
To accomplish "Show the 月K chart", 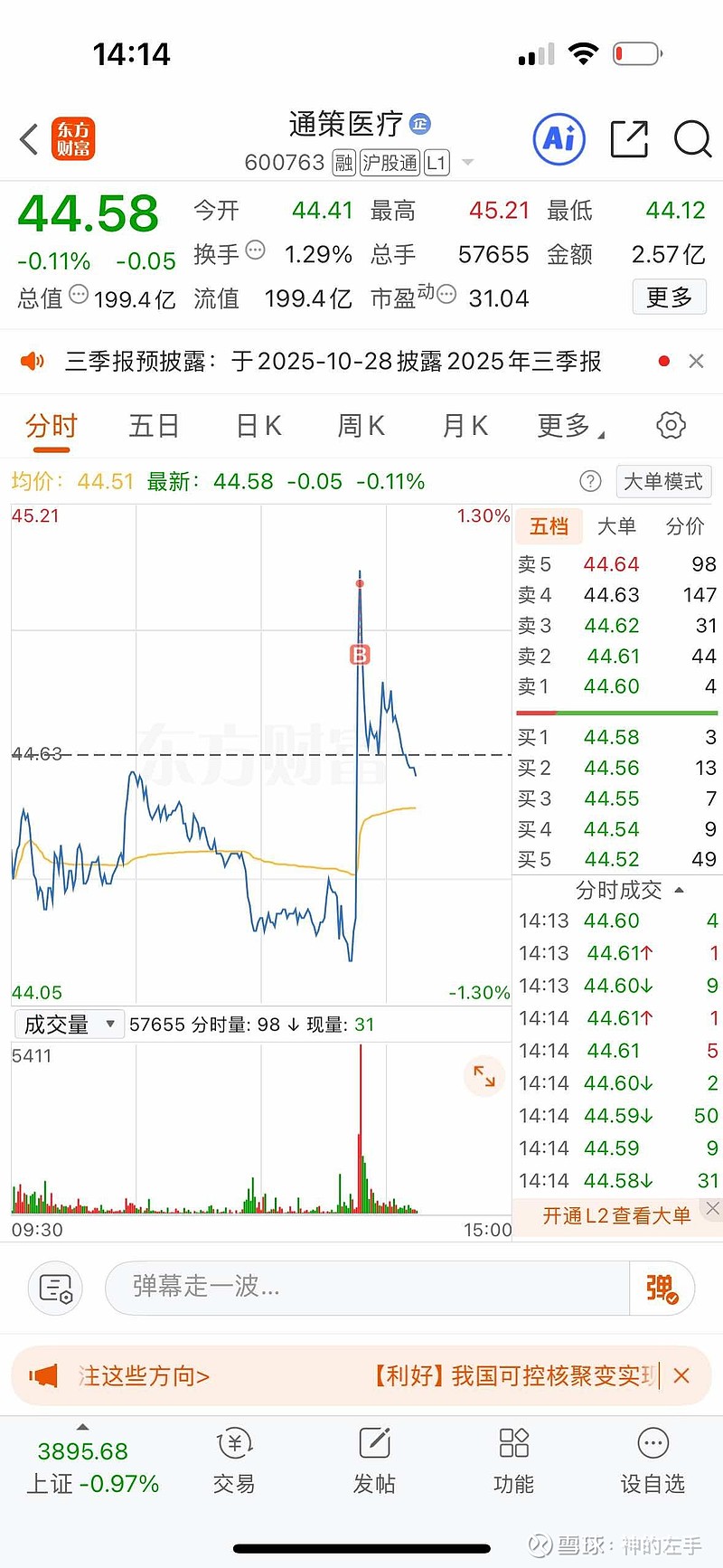I will [465, 426].
